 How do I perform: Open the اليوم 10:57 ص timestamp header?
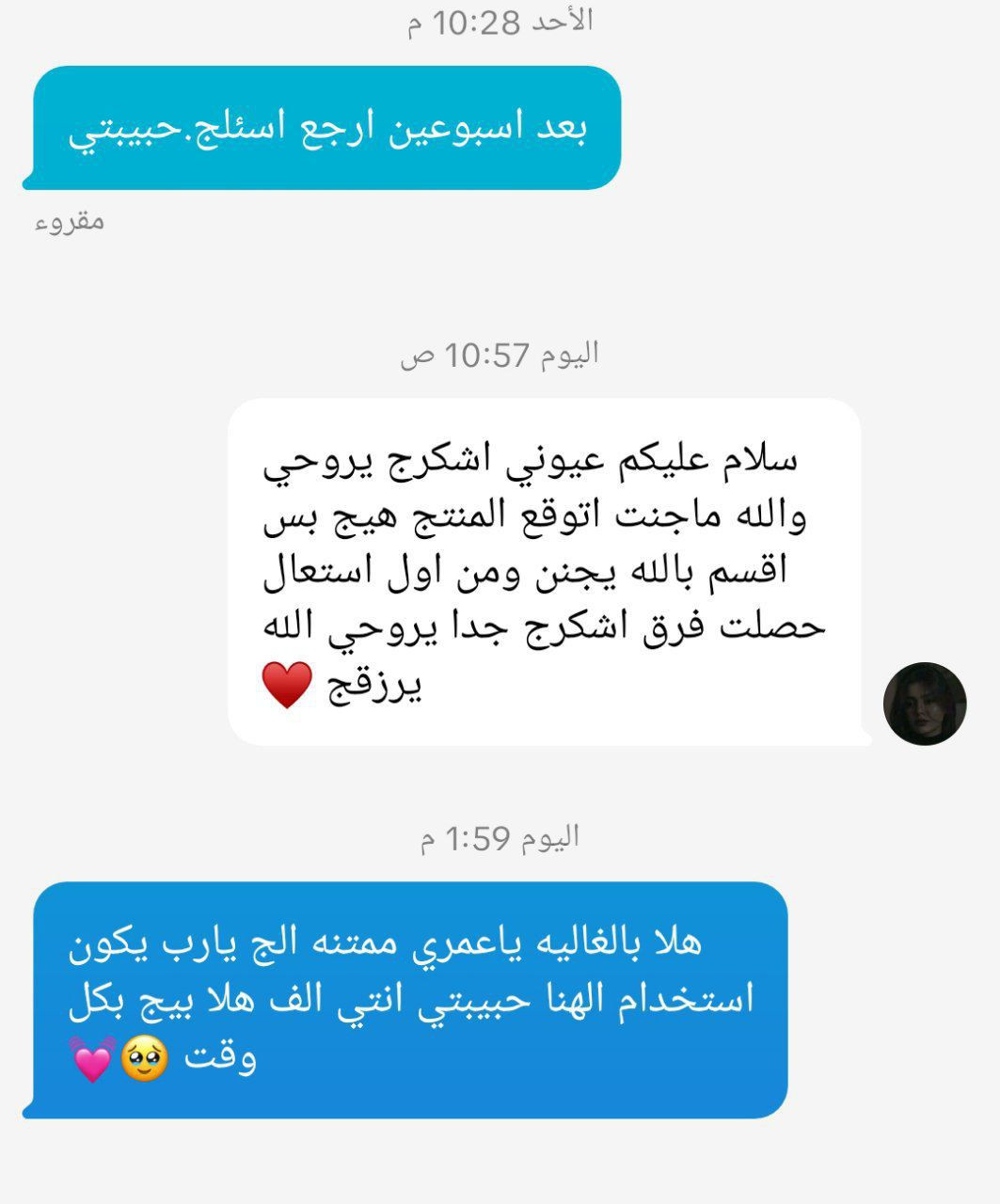[499, 356]
